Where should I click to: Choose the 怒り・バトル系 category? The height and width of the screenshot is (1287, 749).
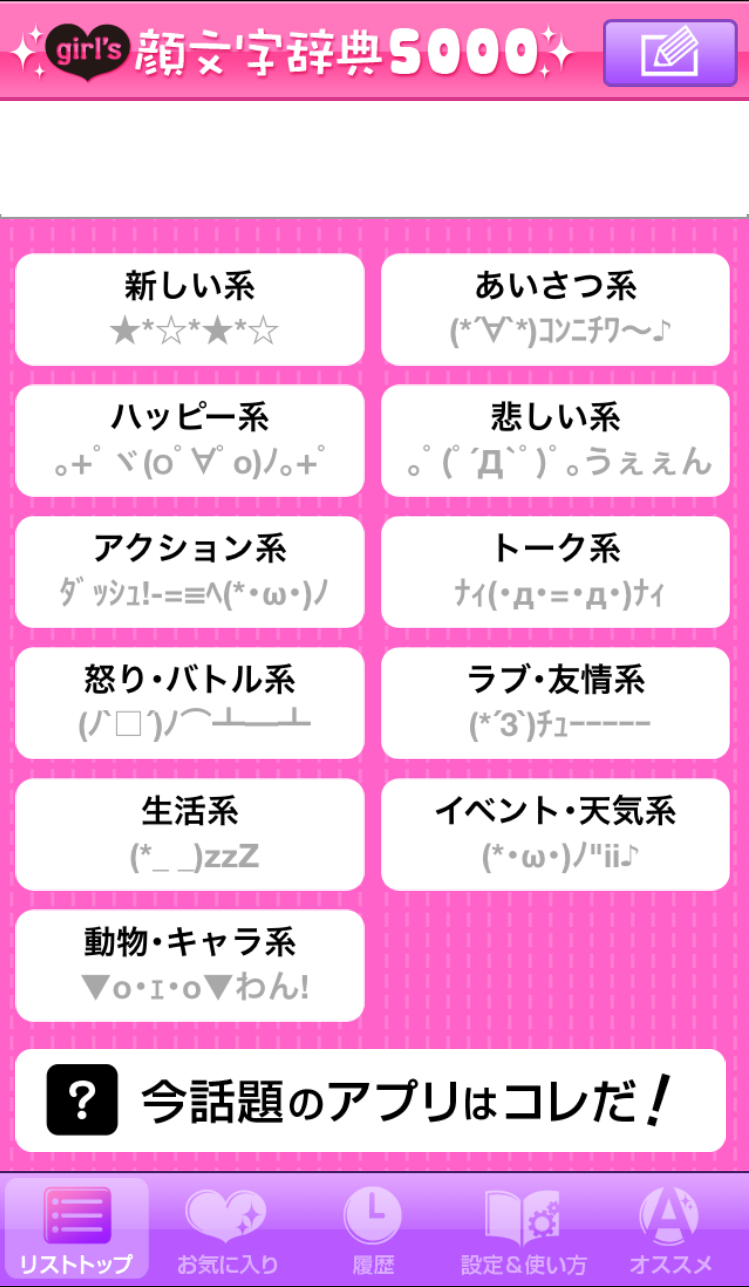click(190, 703)
